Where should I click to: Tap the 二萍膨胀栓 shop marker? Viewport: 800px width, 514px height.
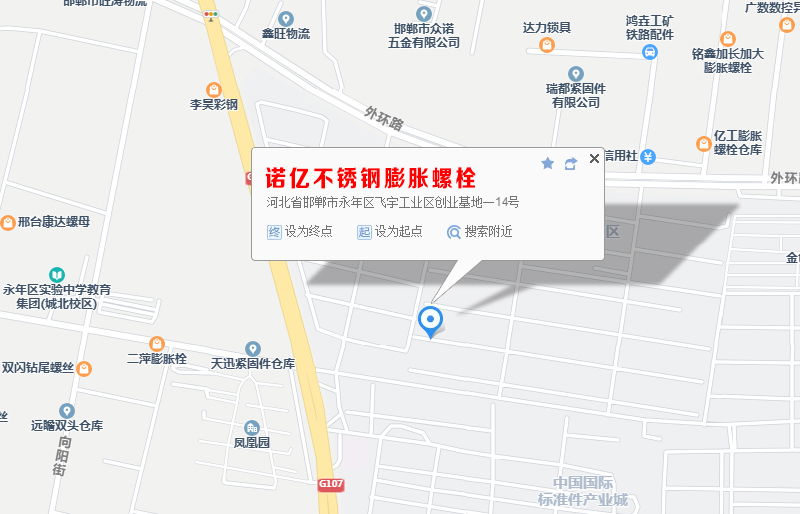[157, 344]
